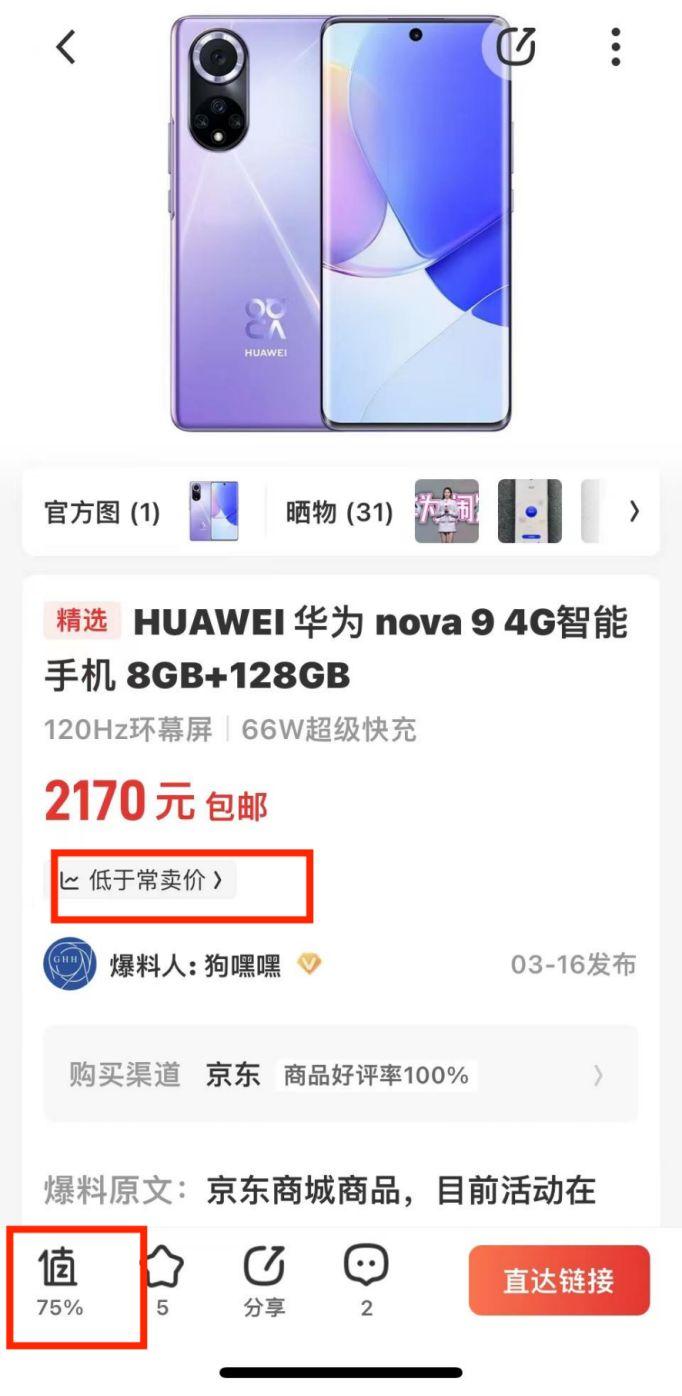Open the main product image

pos(340,225)
